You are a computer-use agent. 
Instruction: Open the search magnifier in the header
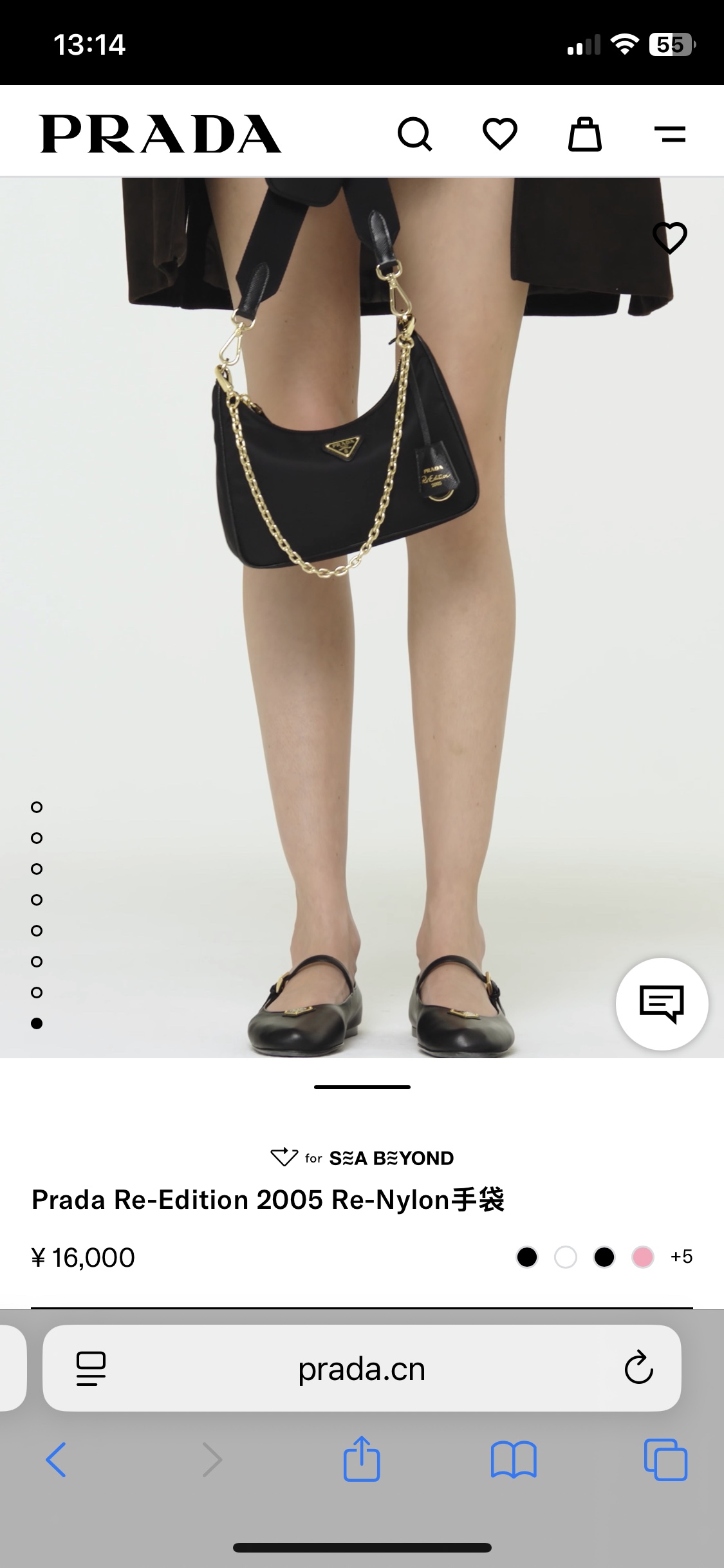(x=415, y=134)
